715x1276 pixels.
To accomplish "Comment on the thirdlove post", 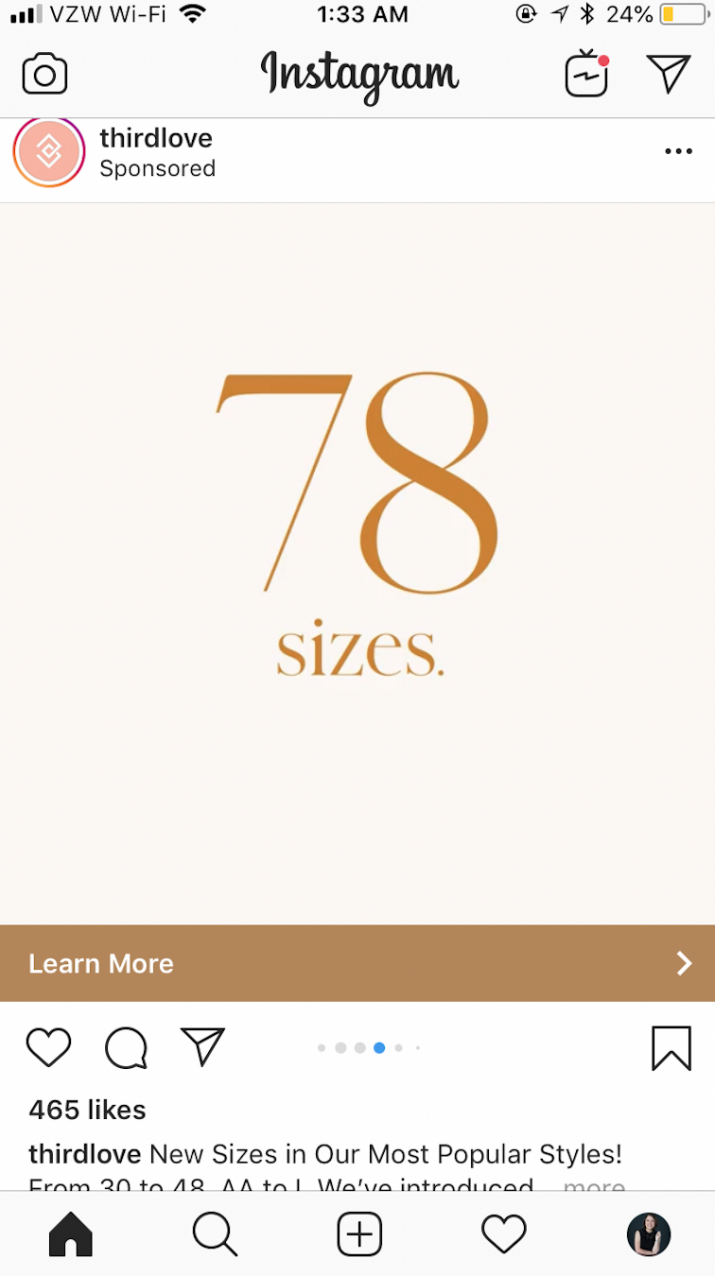I will pyautogui.click(x=126, y=1048).
